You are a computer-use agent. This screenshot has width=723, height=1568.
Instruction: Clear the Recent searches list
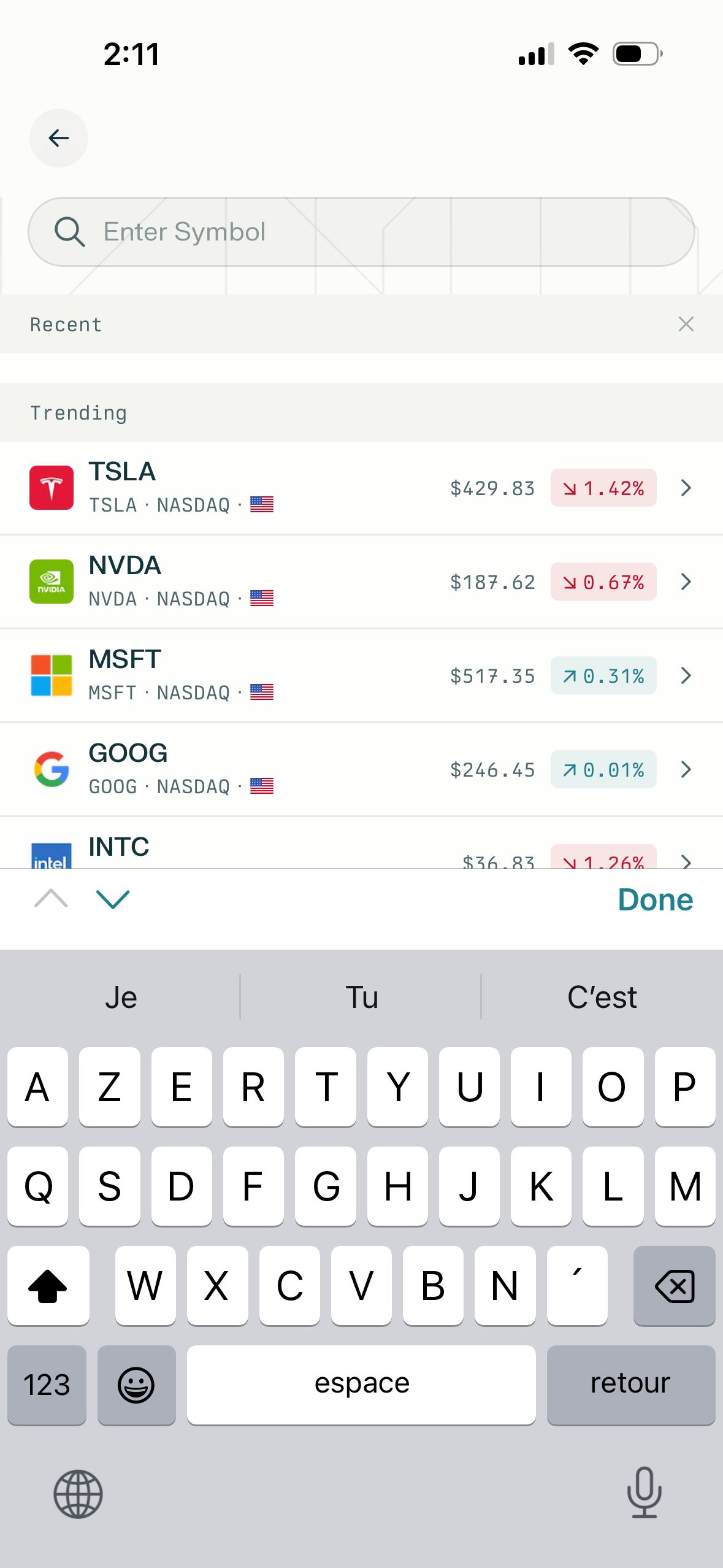(x=686, y=324)
